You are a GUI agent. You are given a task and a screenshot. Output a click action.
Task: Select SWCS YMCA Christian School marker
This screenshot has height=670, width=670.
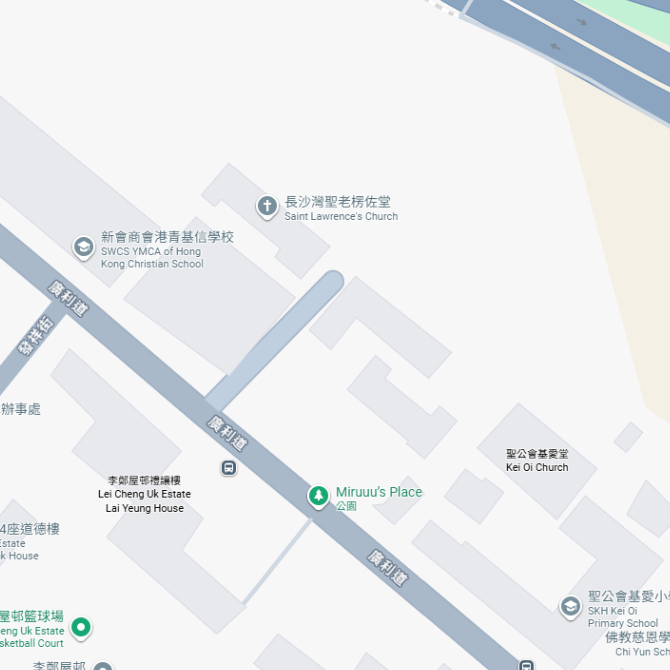point(84,246)
